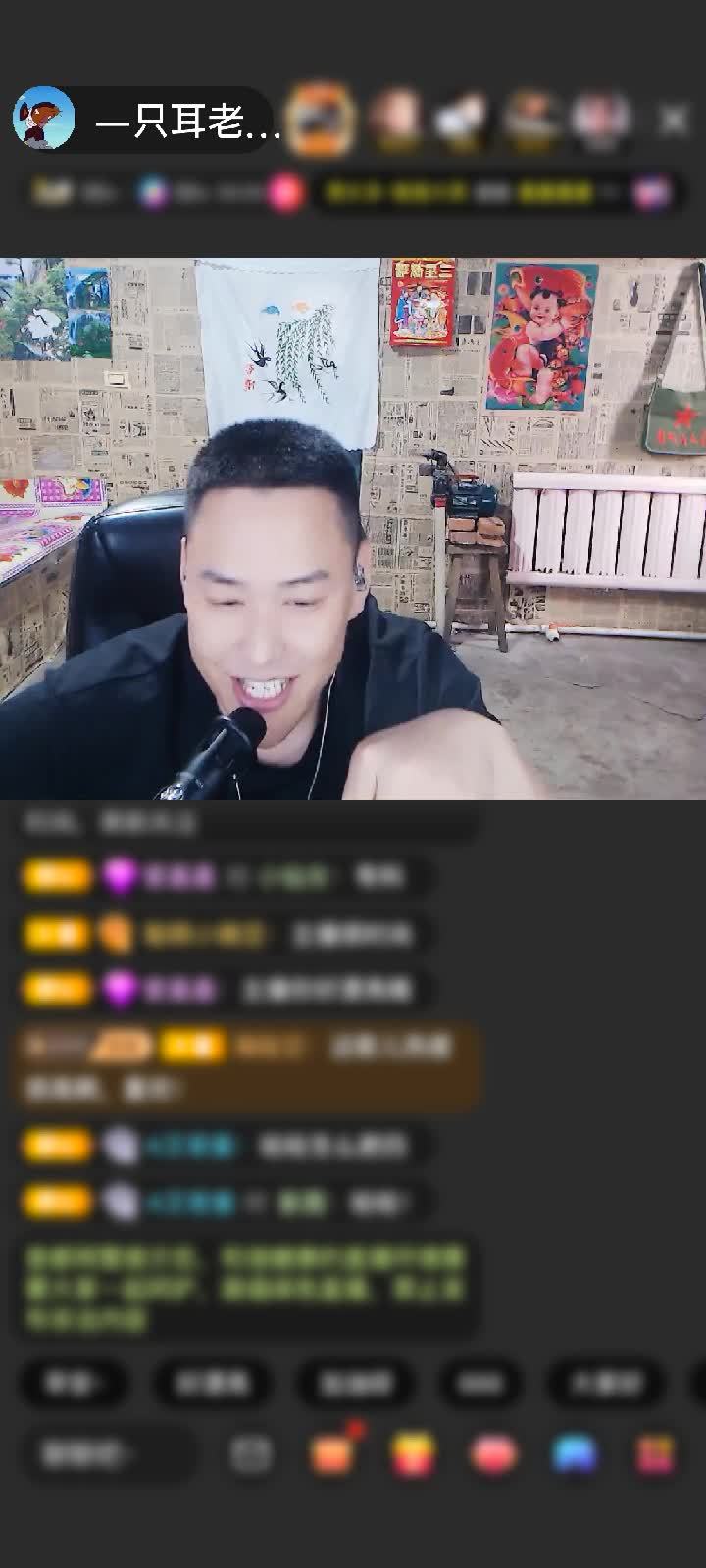
Task: Open the highlighted yellow banner near top
Action: pyautogui.click(x=461, y=192)
